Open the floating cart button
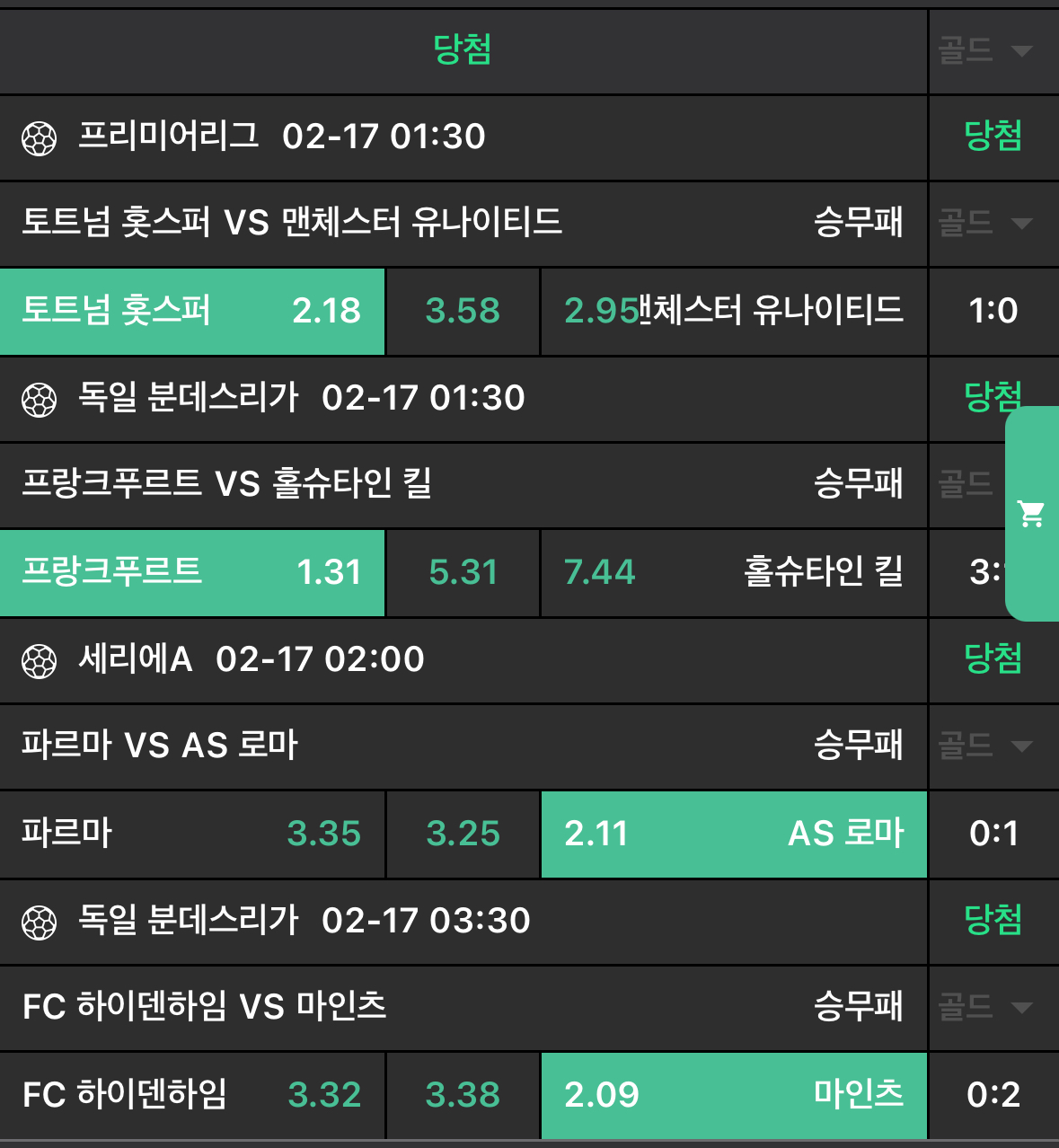Image resolution: width=1059 pixels, height=1148 pixels. (1031, 514)
